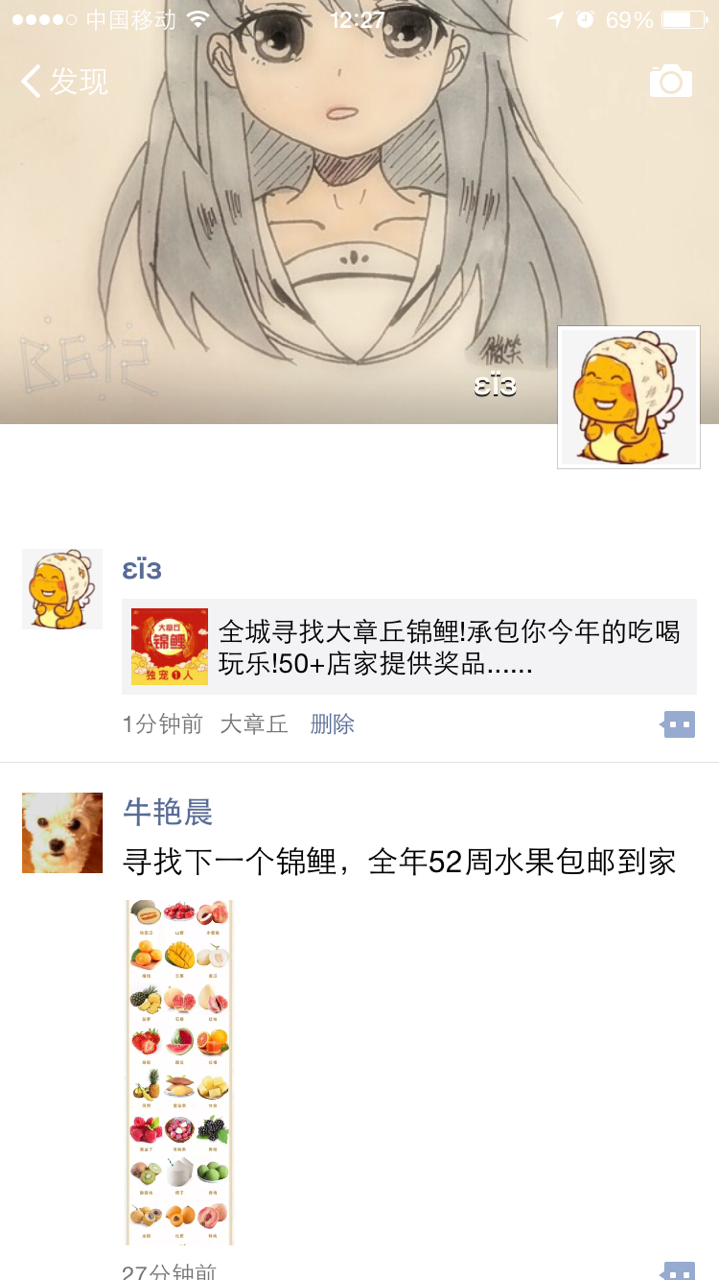
Task: Open the camera to post a moment
Action: (x=671, y=81)
